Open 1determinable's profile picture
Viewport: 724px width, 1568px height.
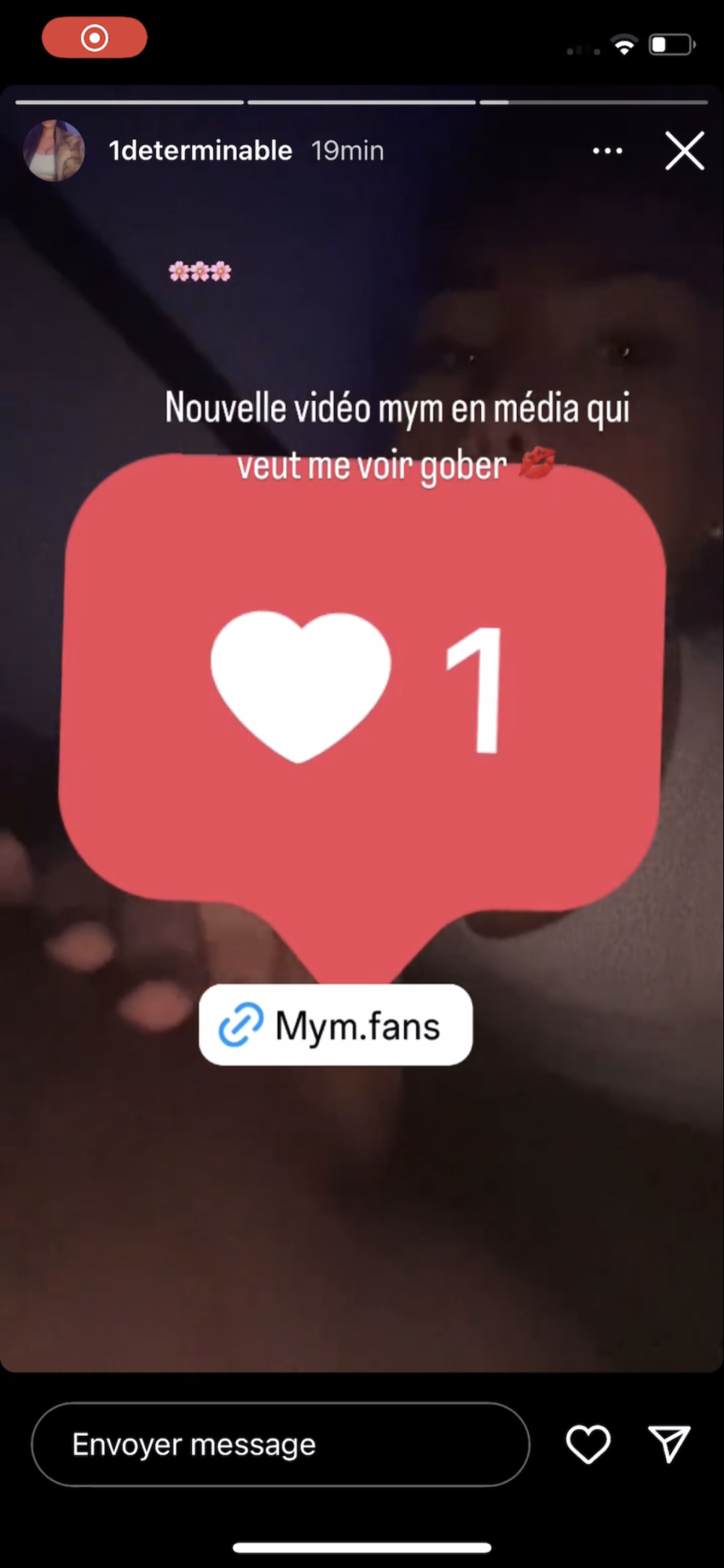(54, 151)
